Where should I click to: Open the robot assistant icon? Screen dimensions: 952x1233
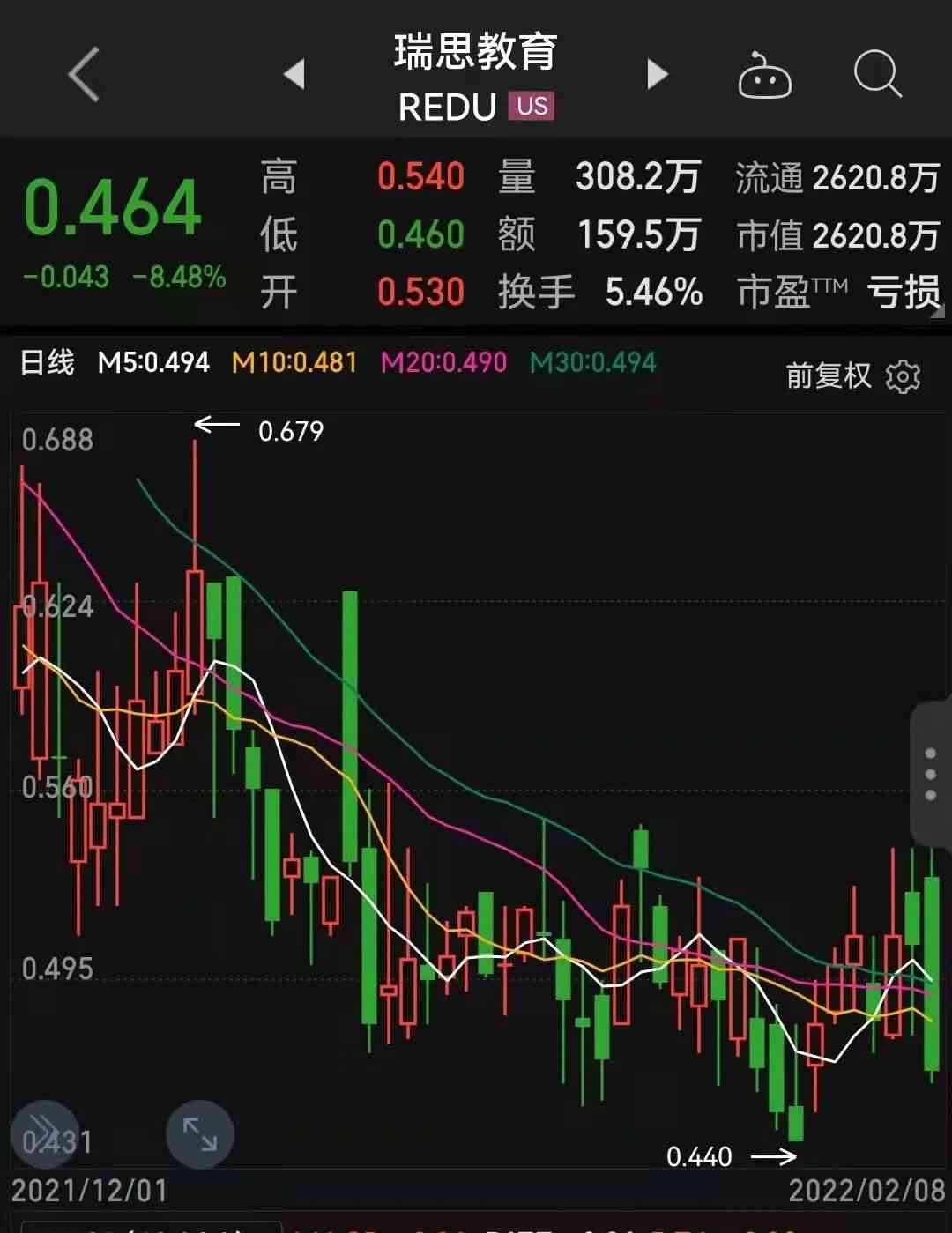tap(764, 77)
